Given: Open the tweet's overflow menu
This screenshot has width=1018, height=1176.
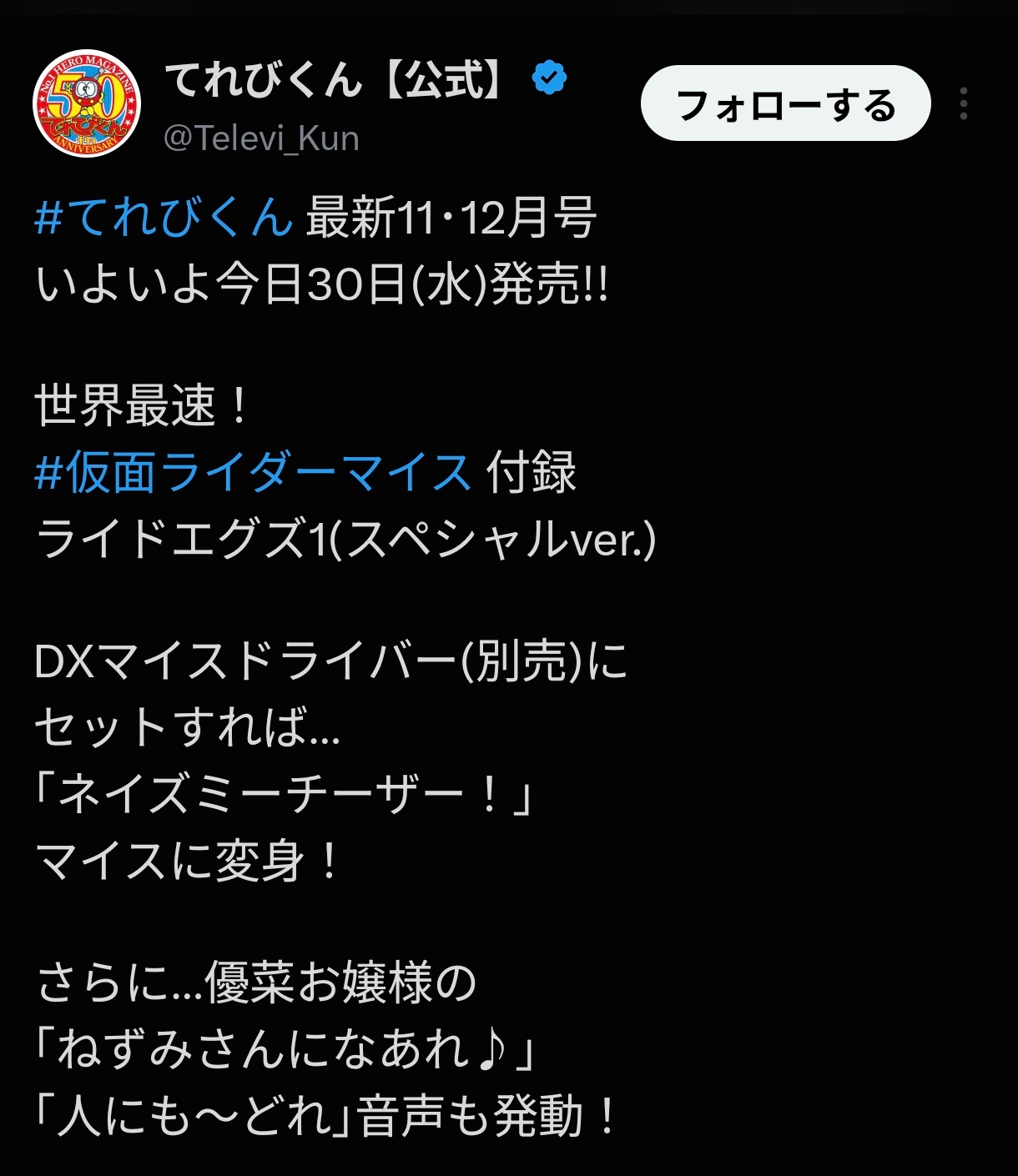Looking at the screenshot, I should [964, 103].
